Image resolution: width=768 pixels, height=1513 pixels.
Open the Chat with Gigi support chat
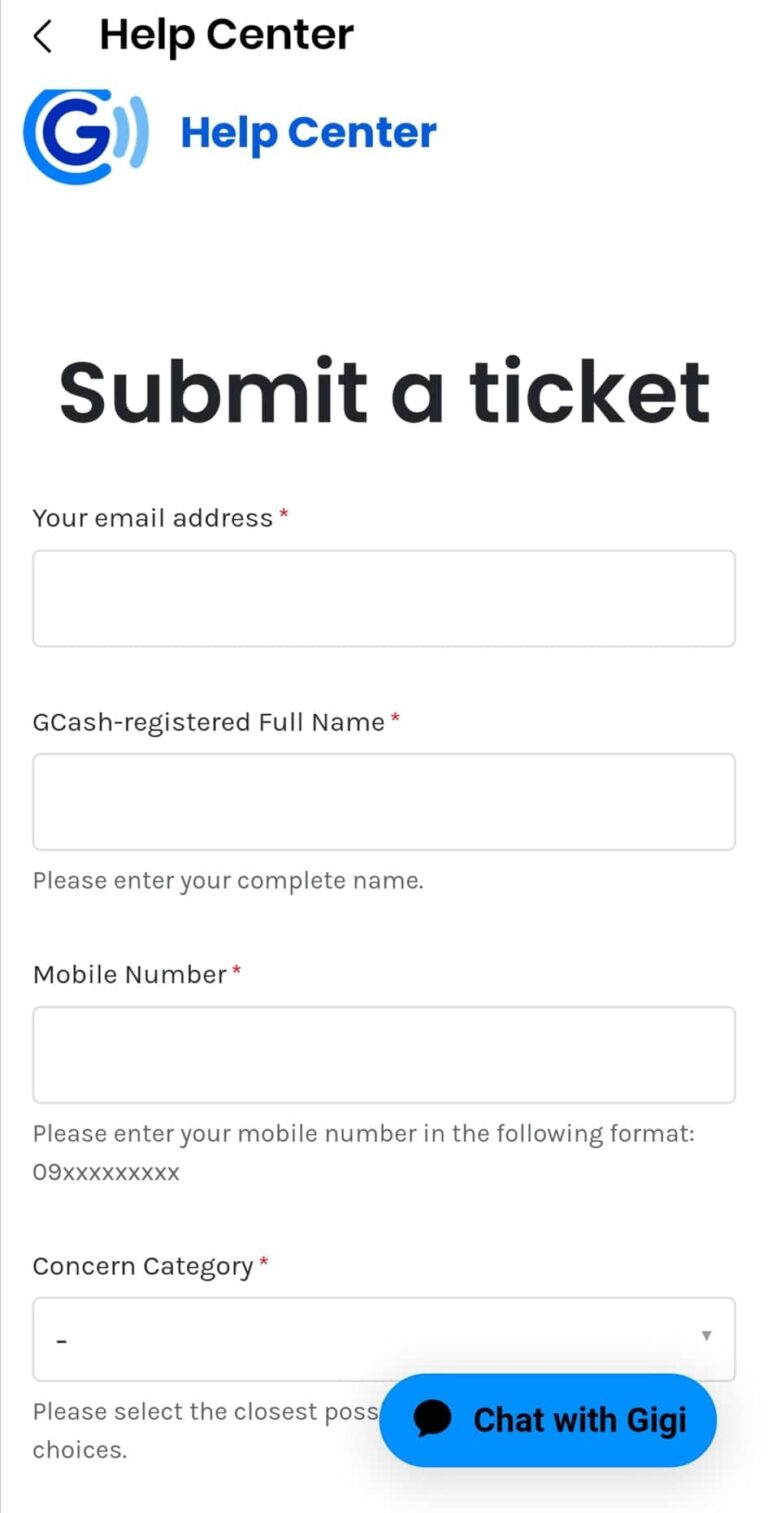(x=548, y=1420)
